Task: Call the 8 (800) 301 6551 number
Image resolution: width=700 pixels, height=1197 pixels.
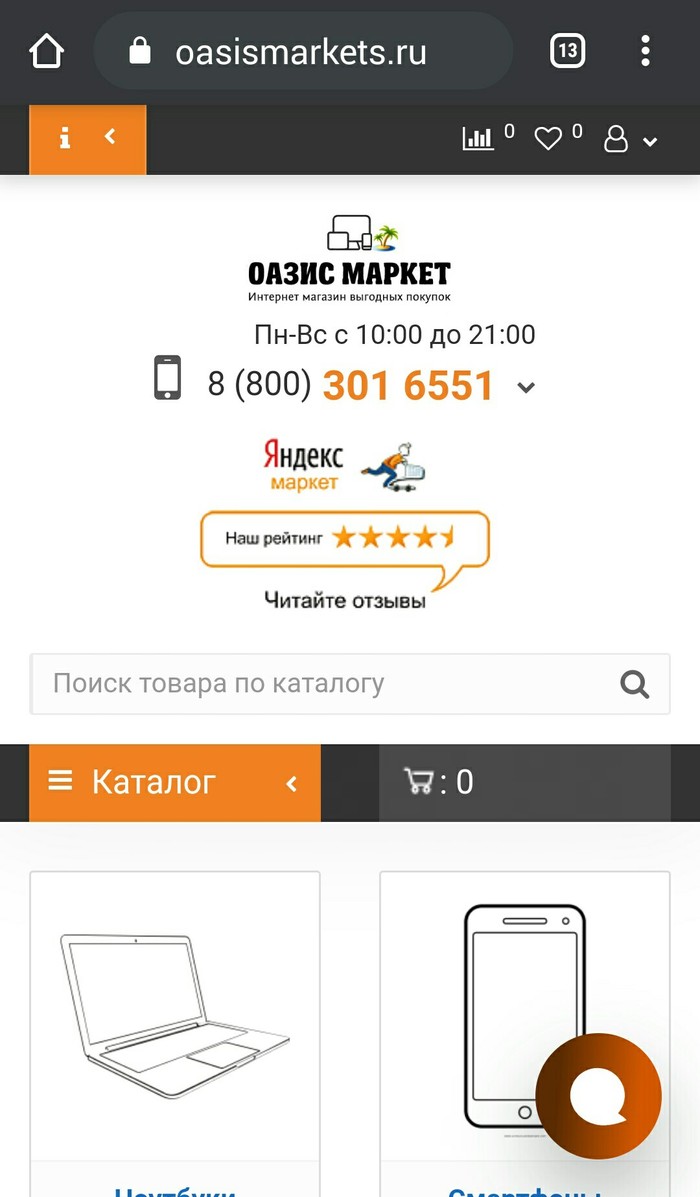Action: click(350, 386)
